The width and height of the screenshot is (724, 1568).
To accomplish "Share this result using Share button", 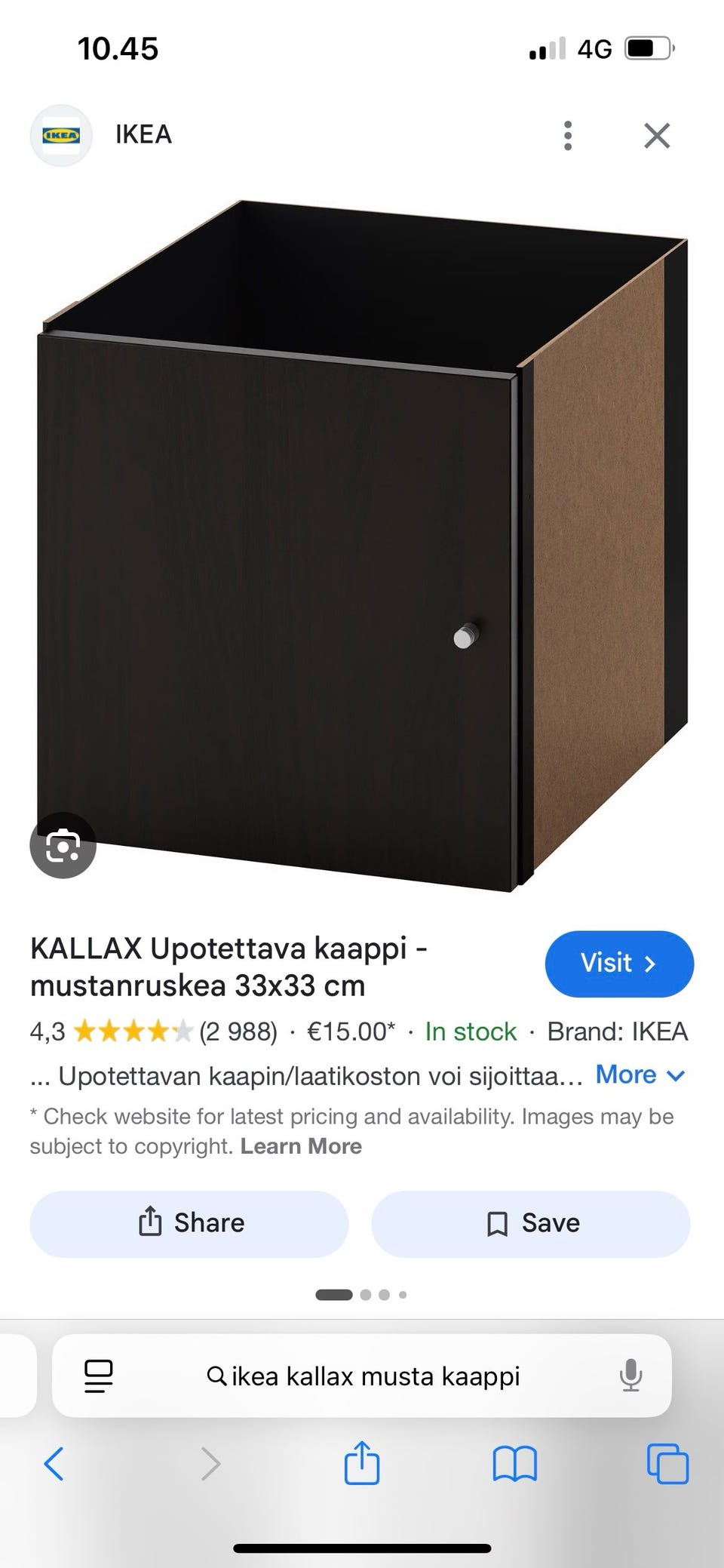I will (x=189, y=1223).
